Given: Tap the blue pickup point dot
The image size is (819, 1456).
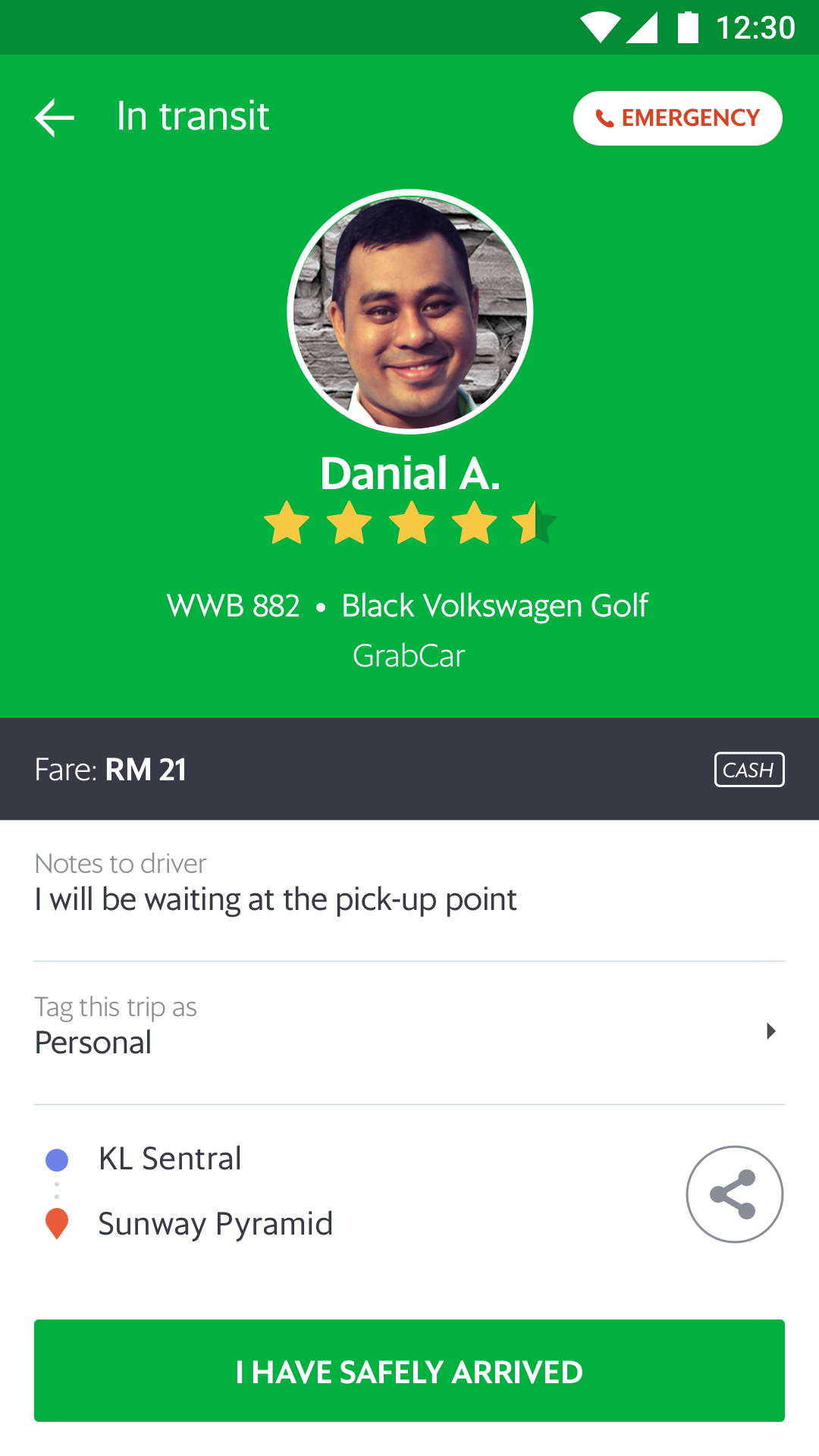Looking at the screenshot, I should 58,1158.
